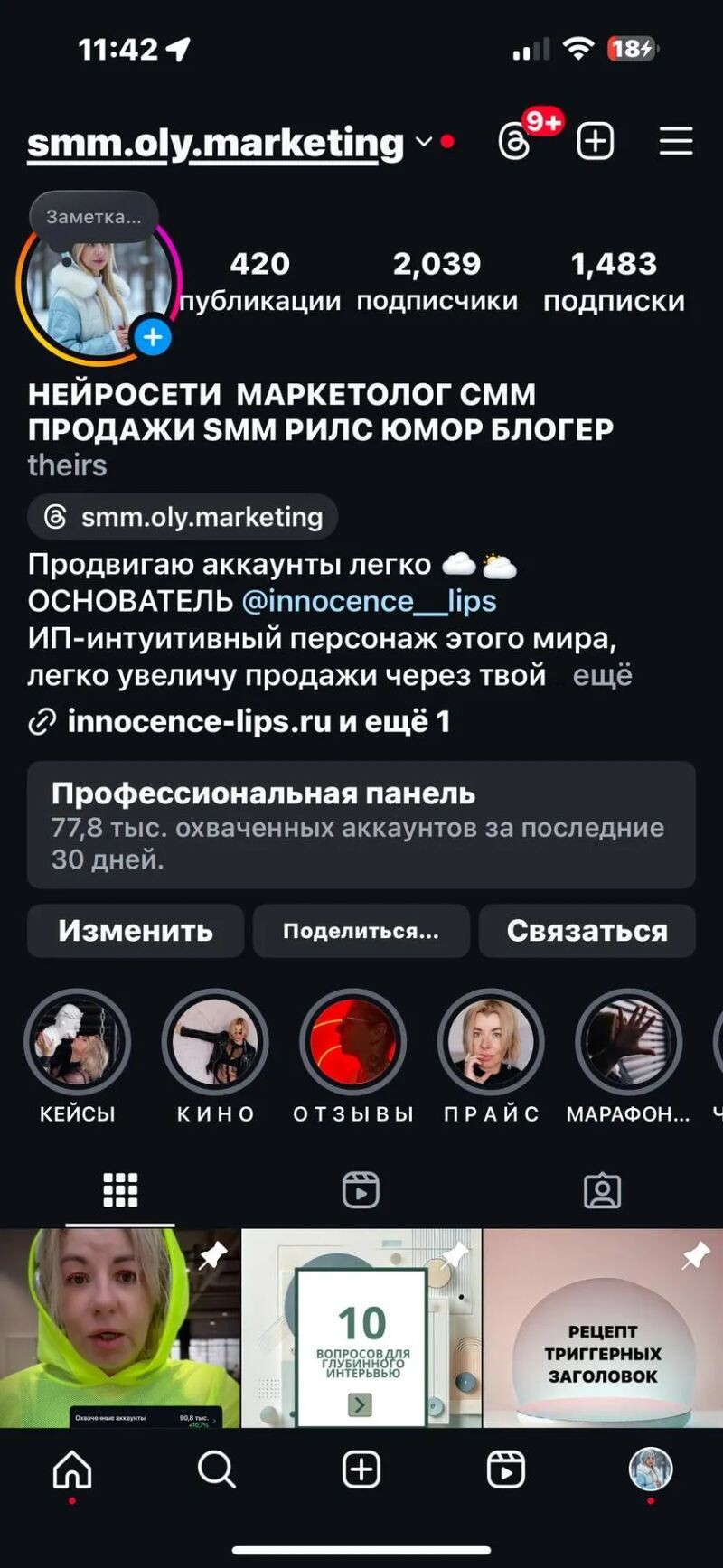The height and width of the screenshot is (1568, 723).
Task: Open the КЕЙСЫ highlight
Action: point(78,1043)
